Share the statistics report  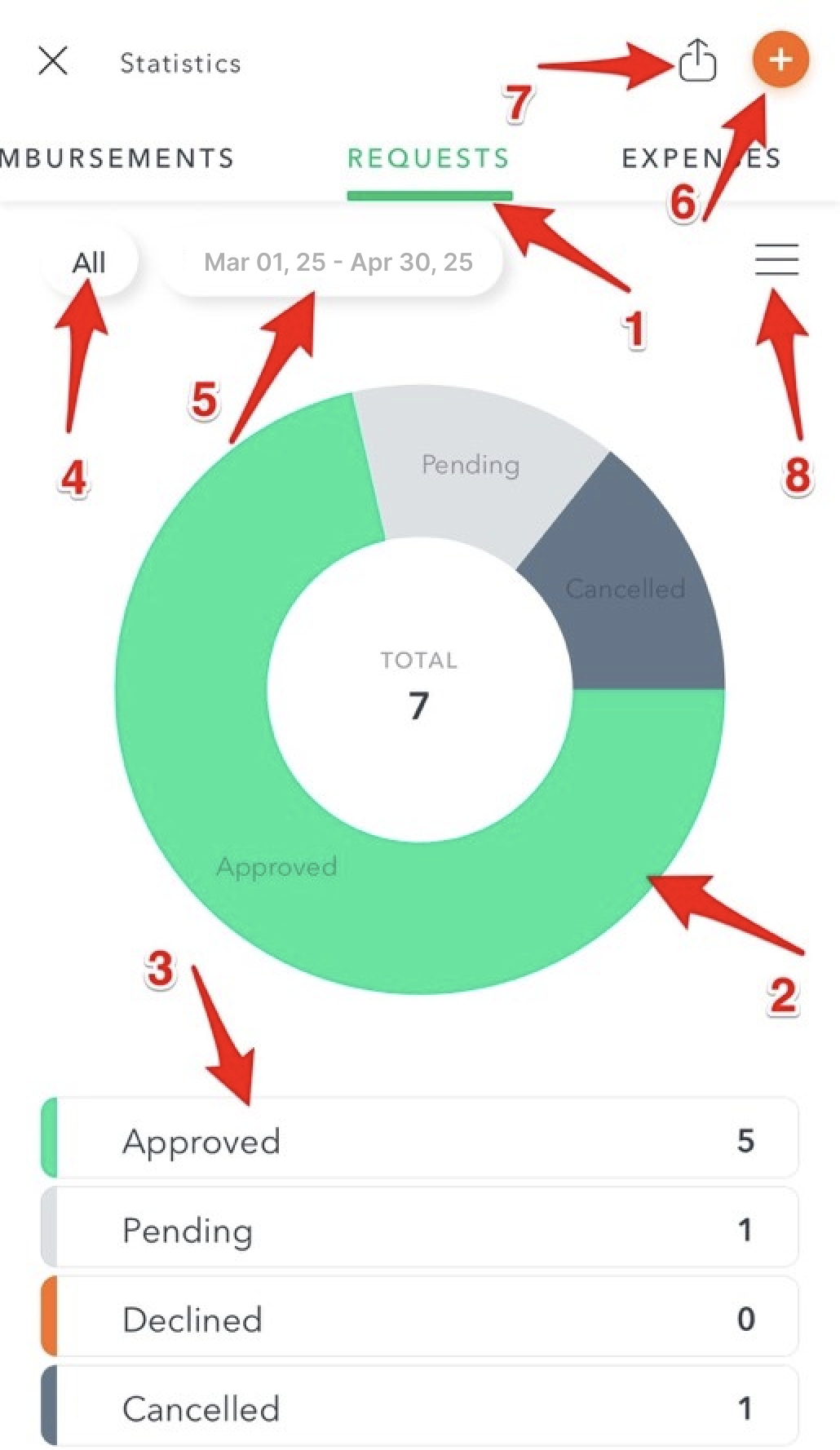[x=697, y=61]
